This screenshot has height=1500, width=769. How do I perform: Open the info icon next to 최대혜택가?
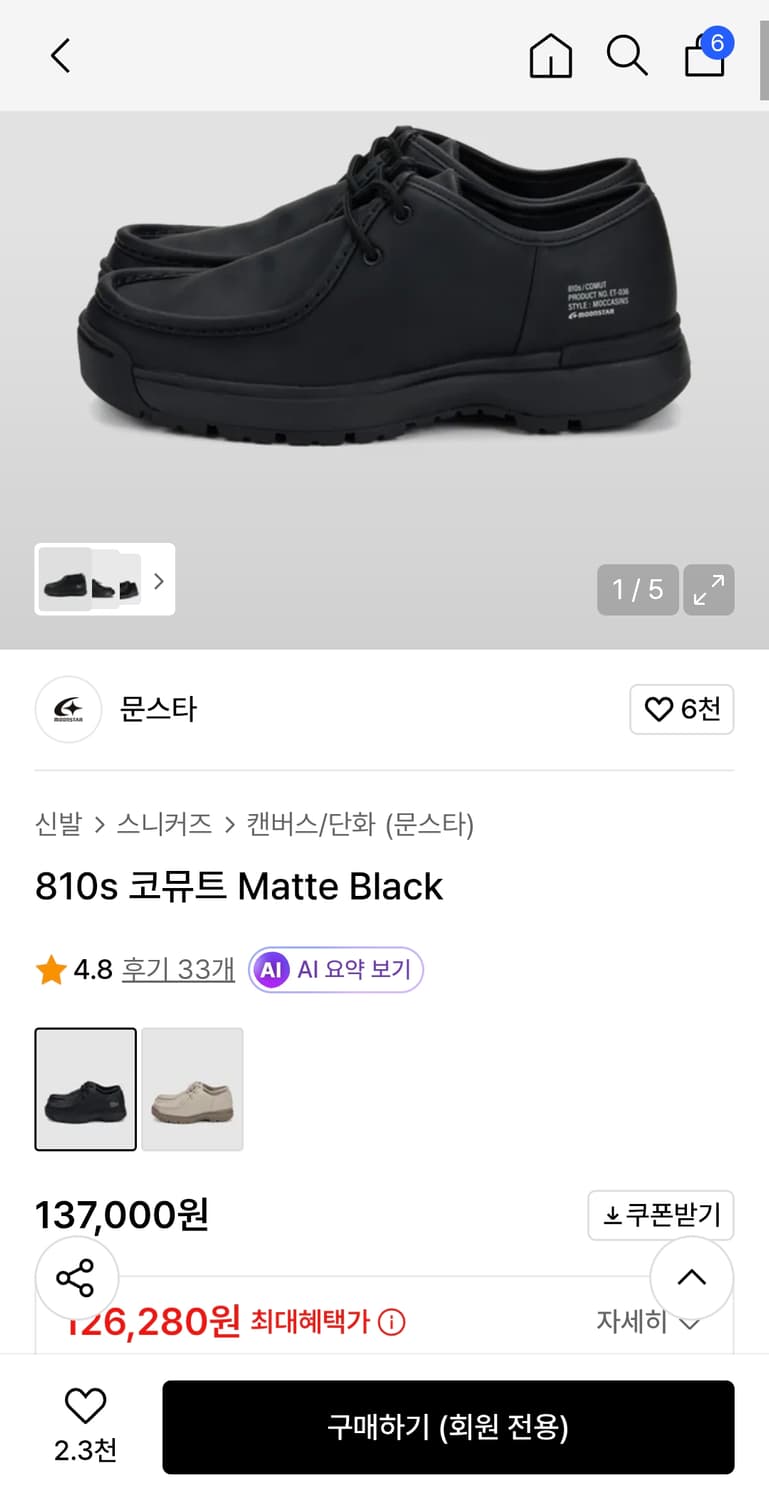click(388, 1322)
